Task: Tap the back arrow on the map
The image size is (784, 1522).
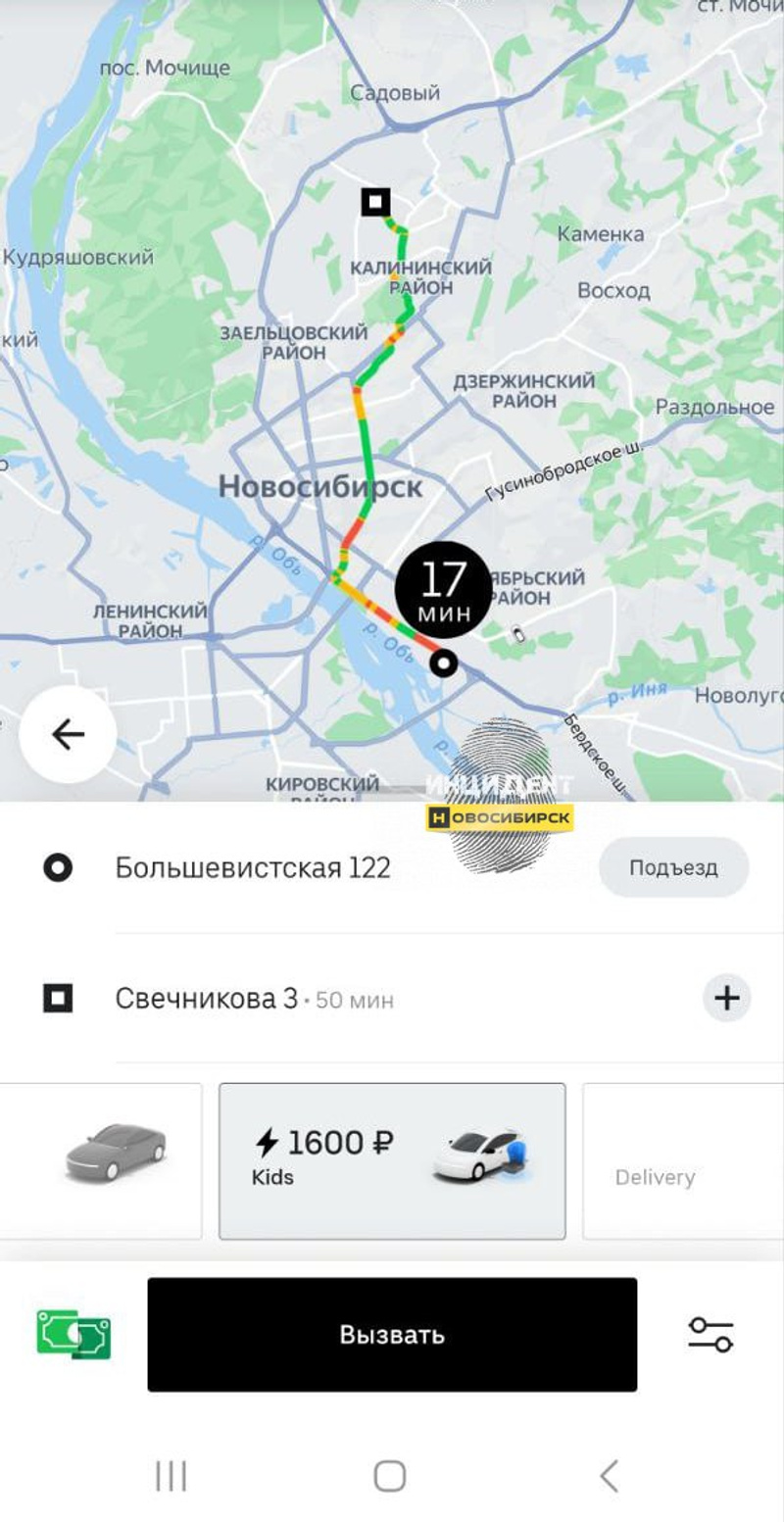Action: pos(68,734)
